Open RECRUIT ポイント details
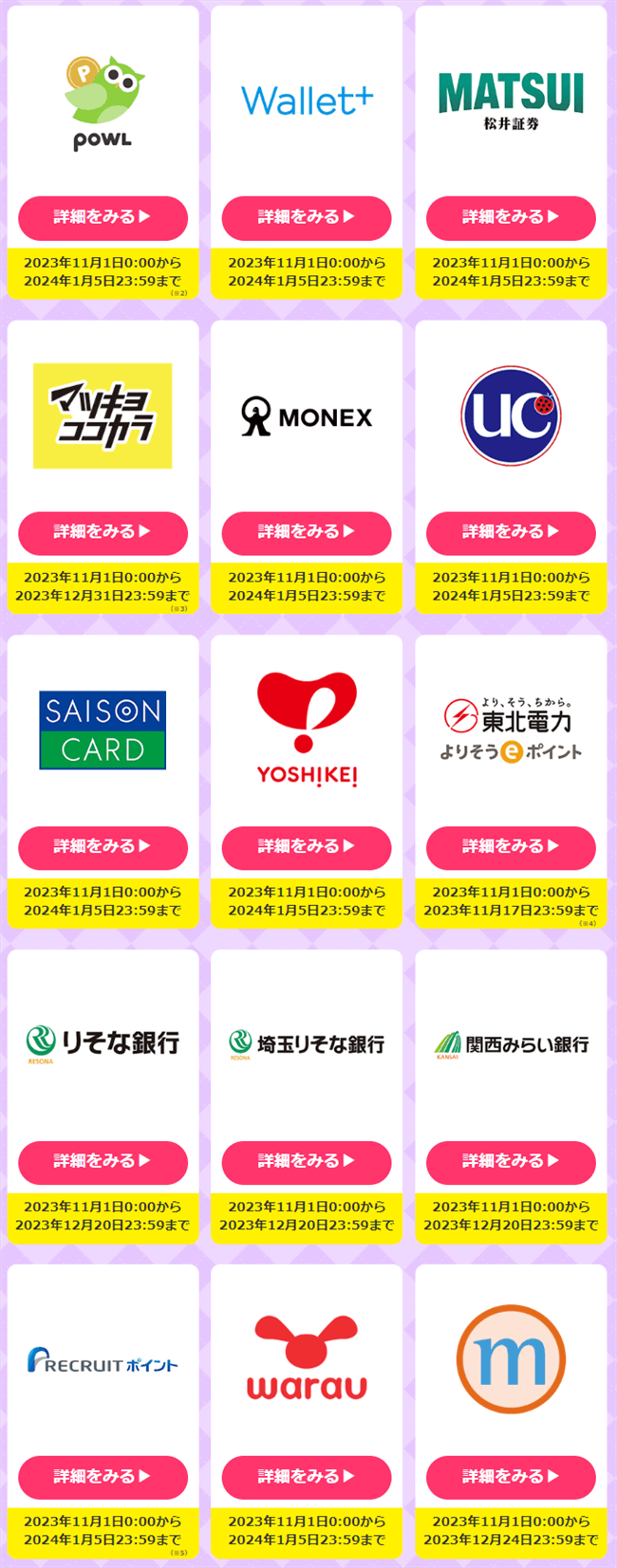This screenshot has width=617, height=1568. (x=103, y=1477)
